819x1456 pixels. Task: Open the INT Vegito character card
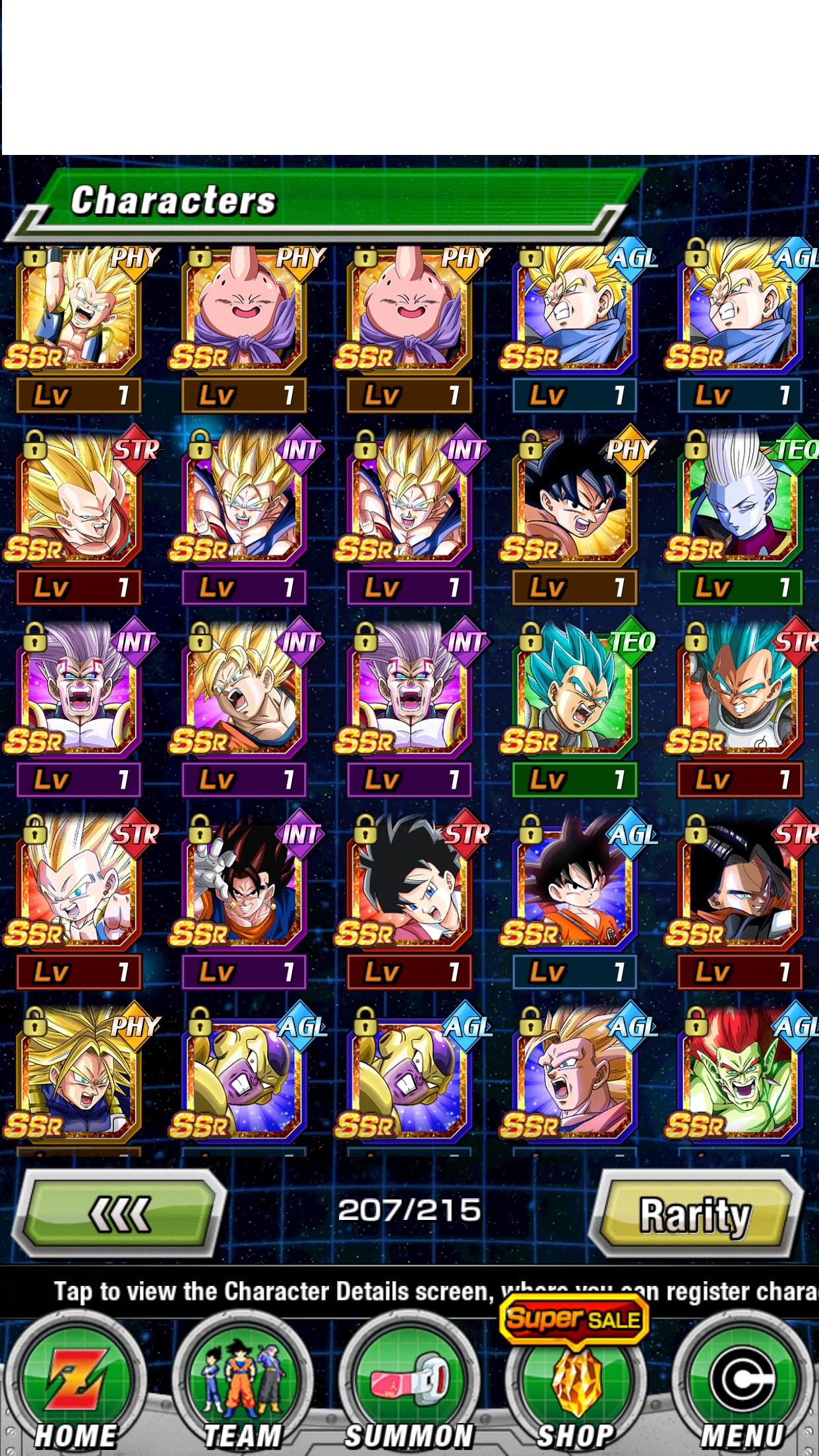244,901
